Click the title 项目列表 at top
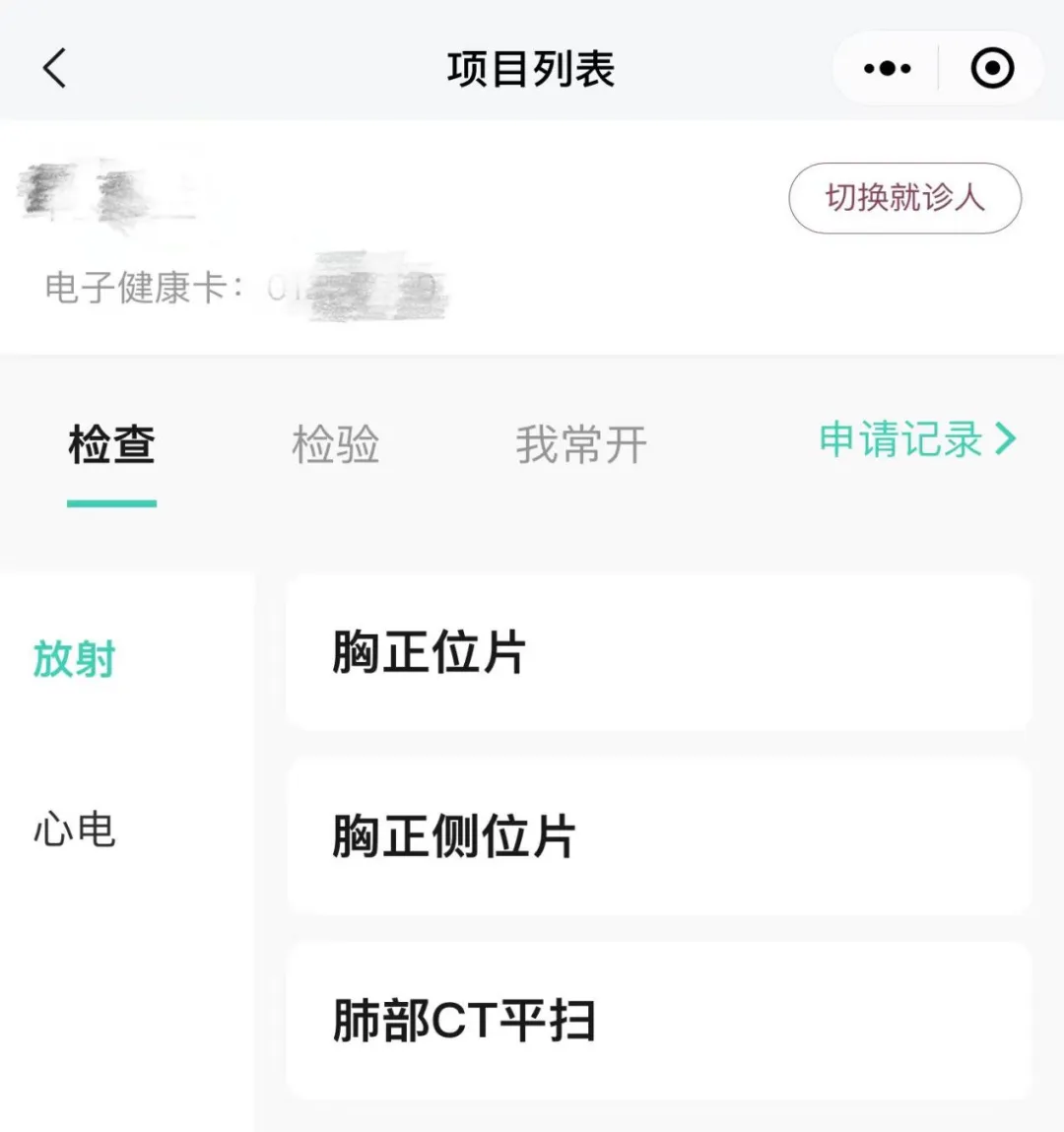The height and width of the screenshot is (1132, 1064). (x=532, y=67)
